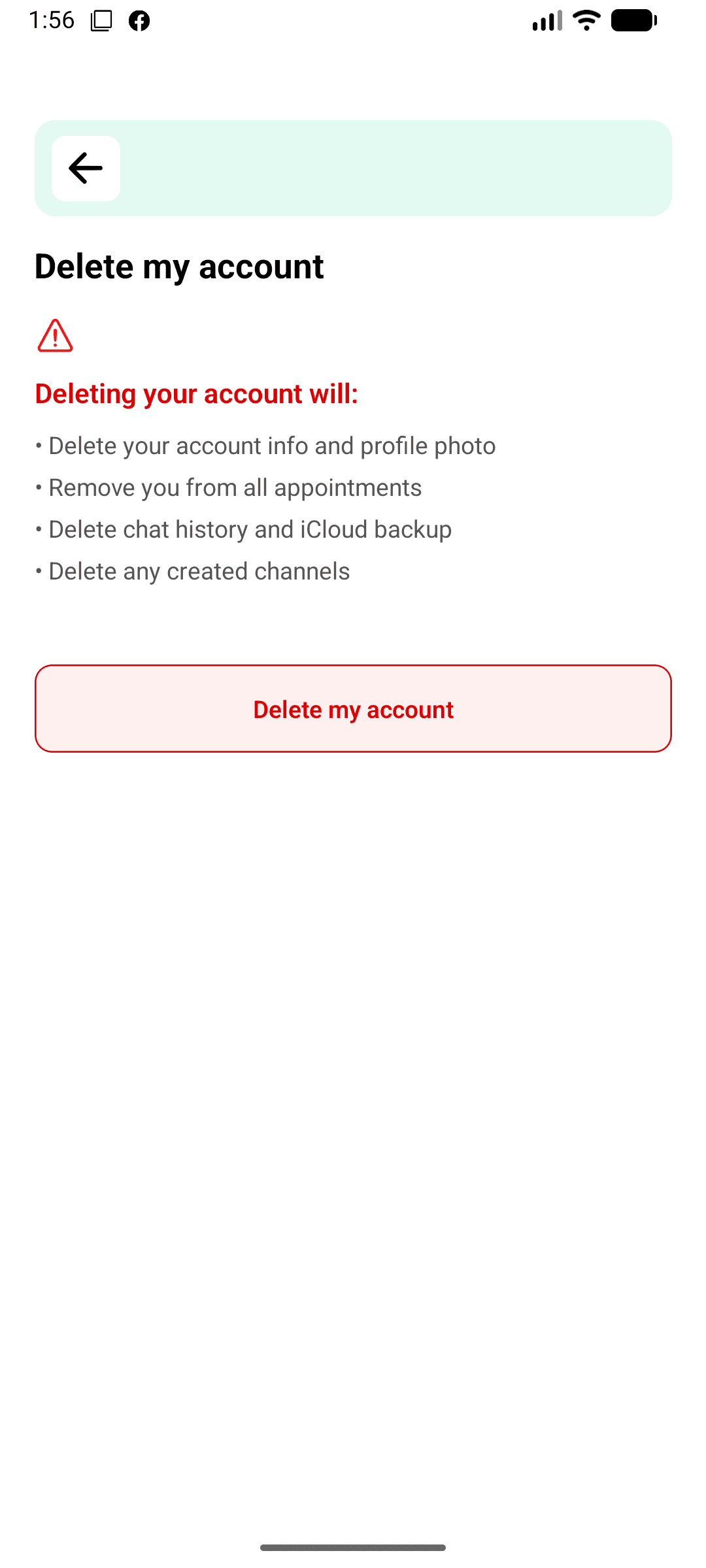This screenshot has width=706, height=1568.
Task: Click the red warning triangle icon
Action: point(54,336)
